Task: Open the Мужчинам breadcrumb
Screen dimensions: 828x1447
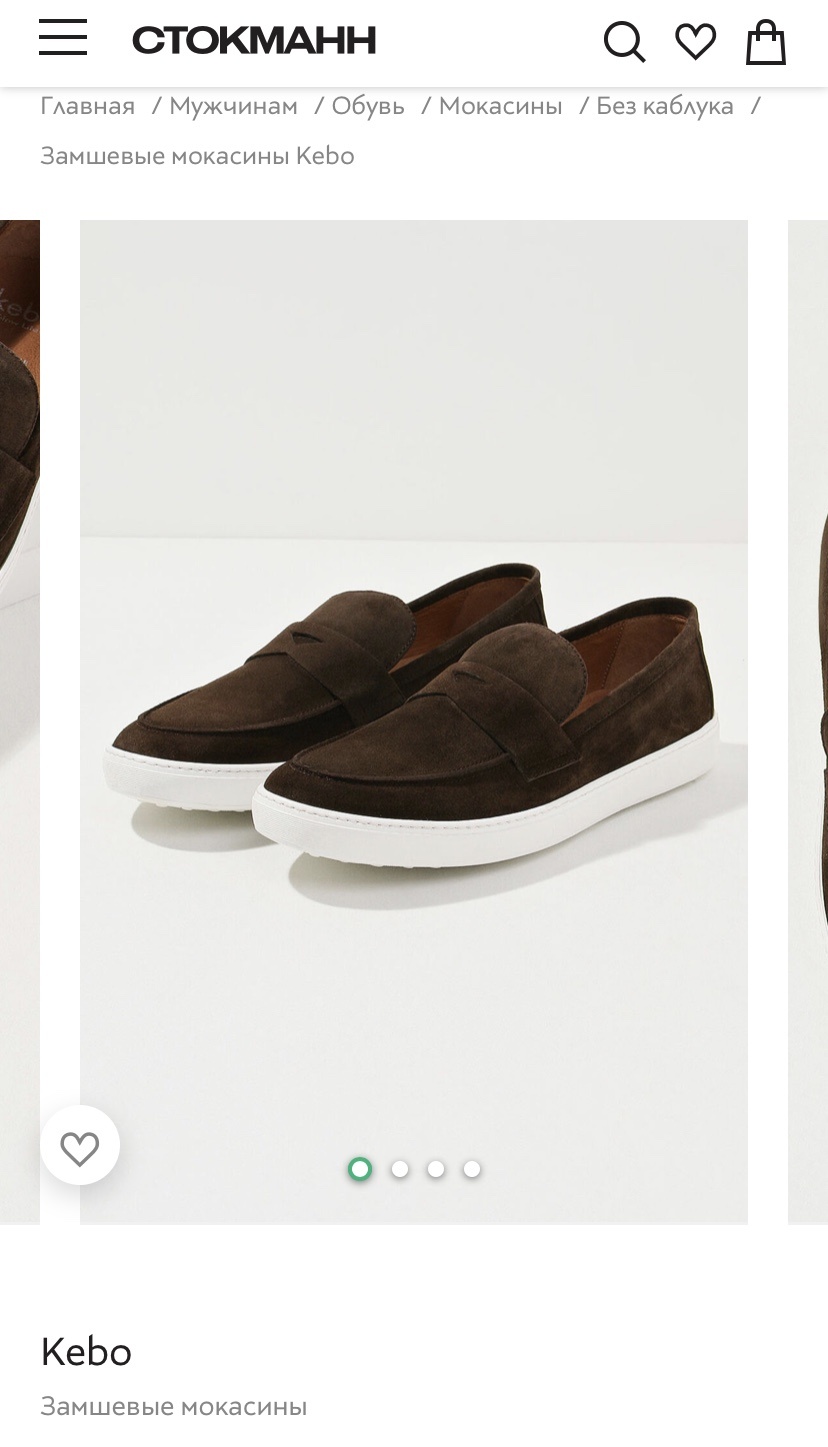Action: [233, 106]
